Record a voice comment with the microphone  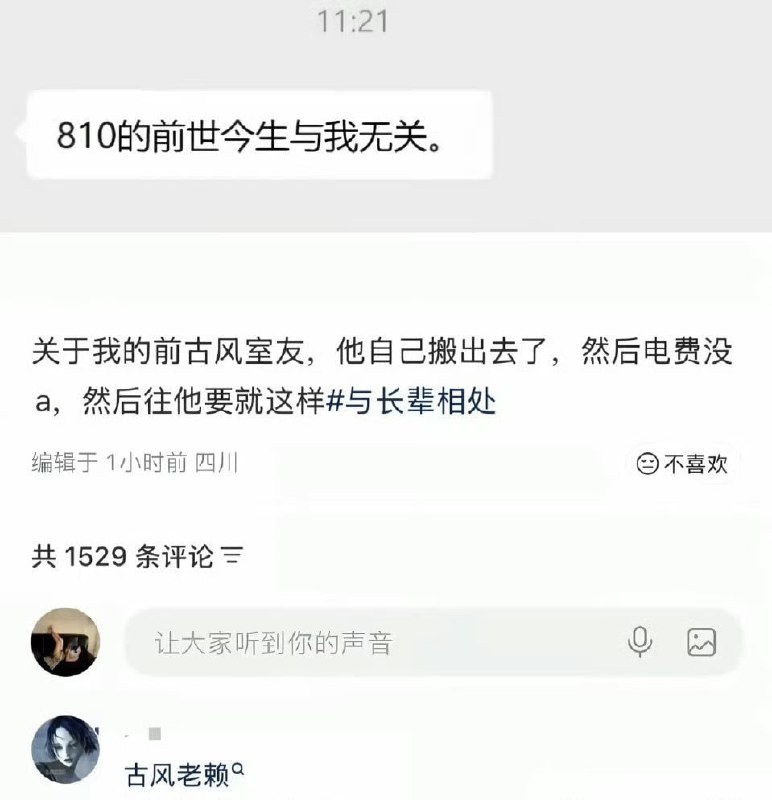639,642
